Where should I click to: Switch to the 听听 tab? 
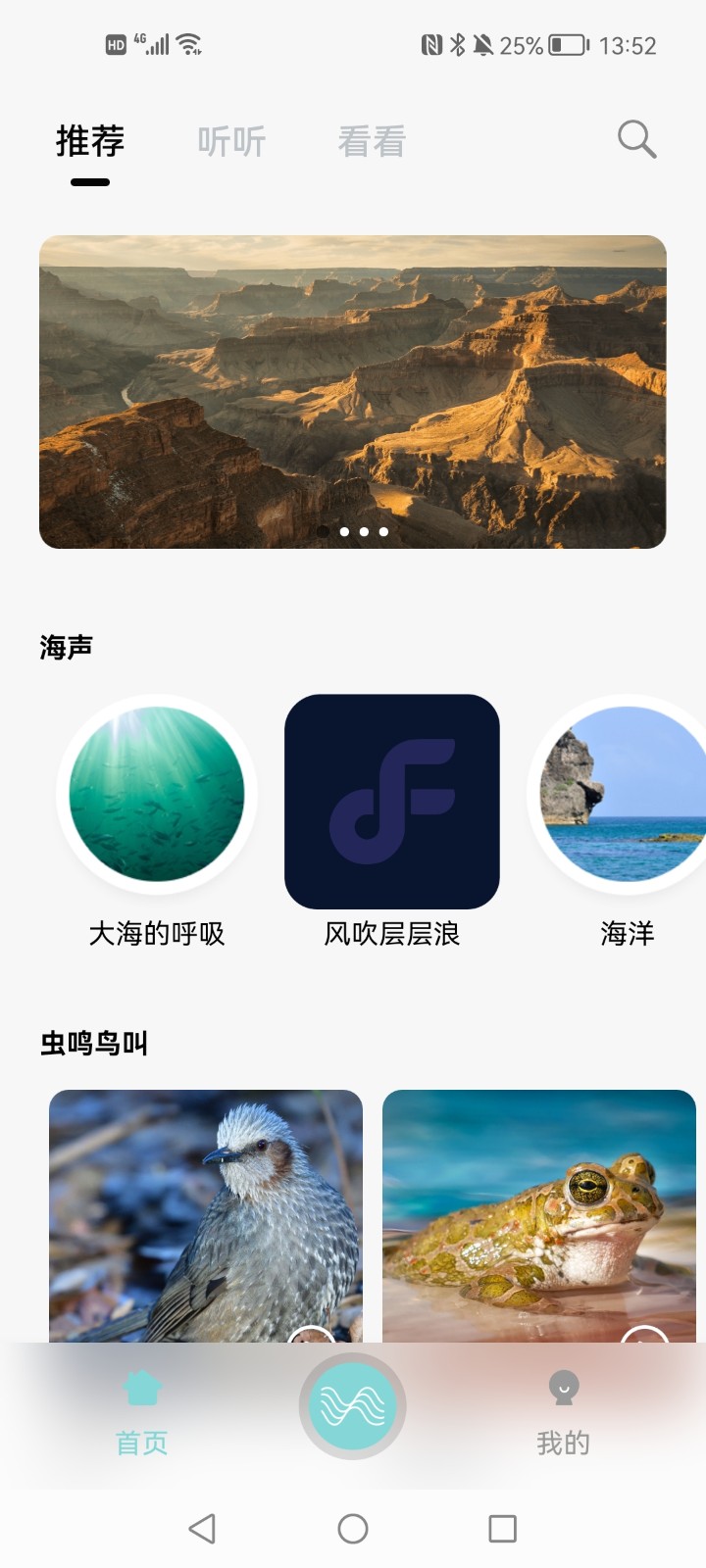[x=232, y=142]
